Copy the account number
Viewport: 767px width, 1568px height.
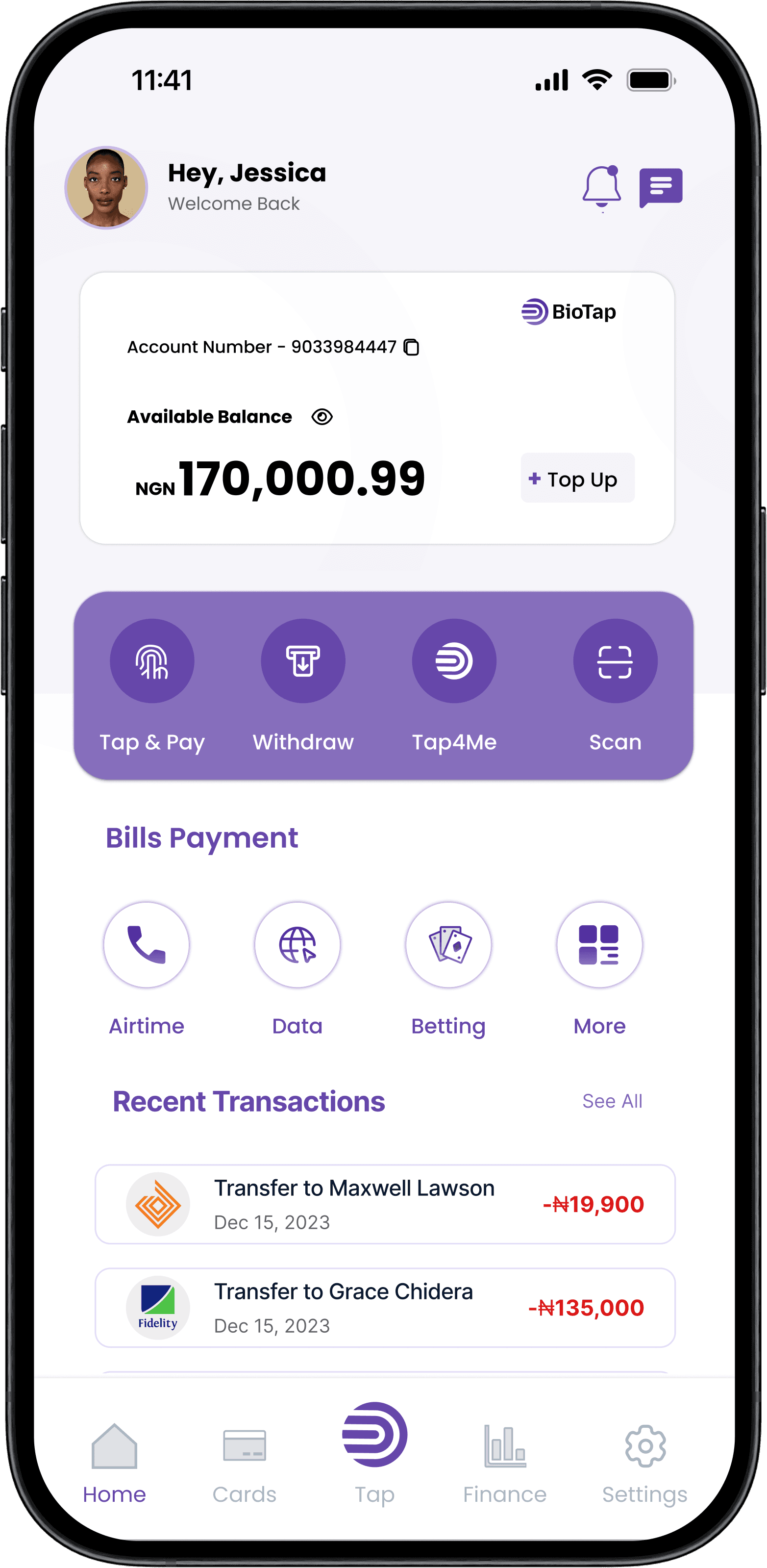coord(412,347)
